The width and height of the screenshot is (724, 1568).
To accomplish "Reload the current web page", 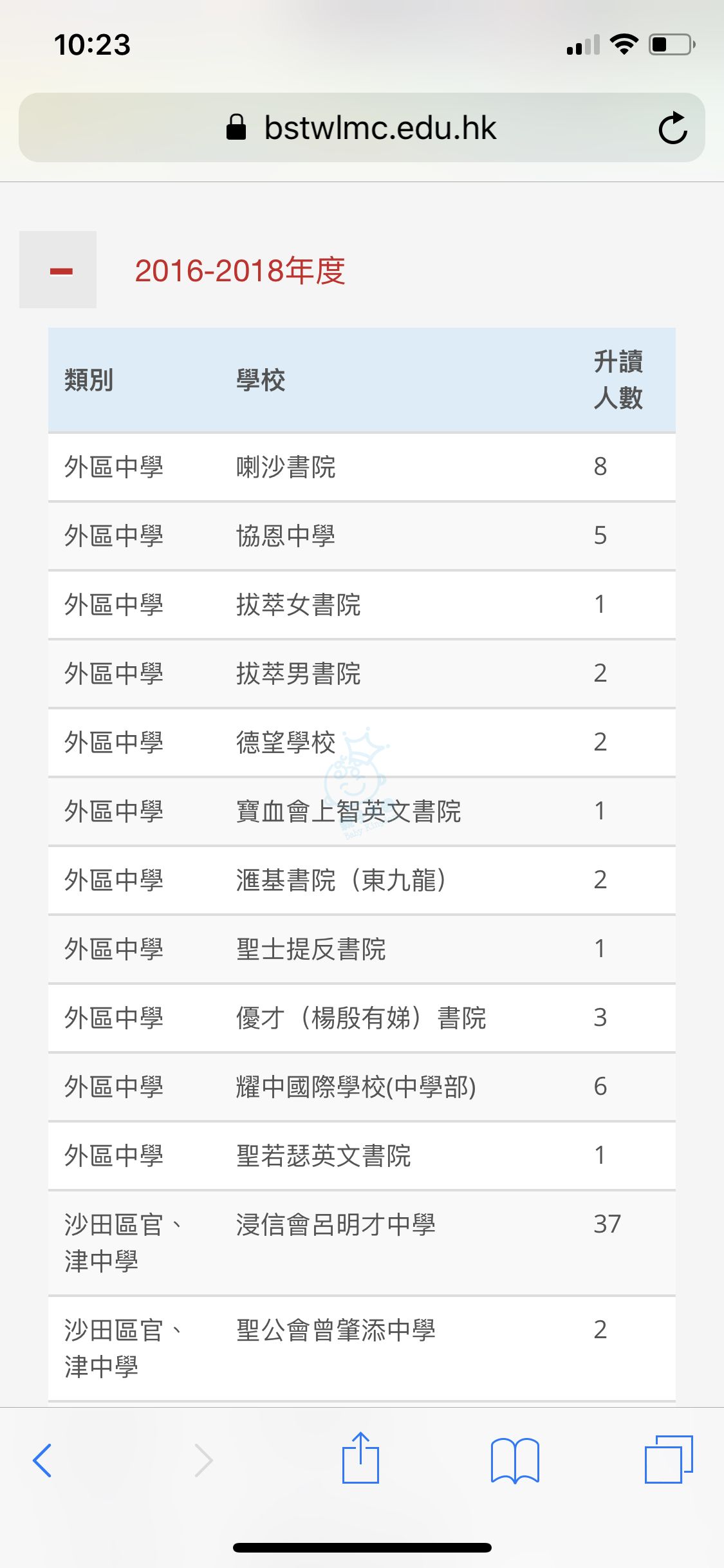I will click(673, 128).
